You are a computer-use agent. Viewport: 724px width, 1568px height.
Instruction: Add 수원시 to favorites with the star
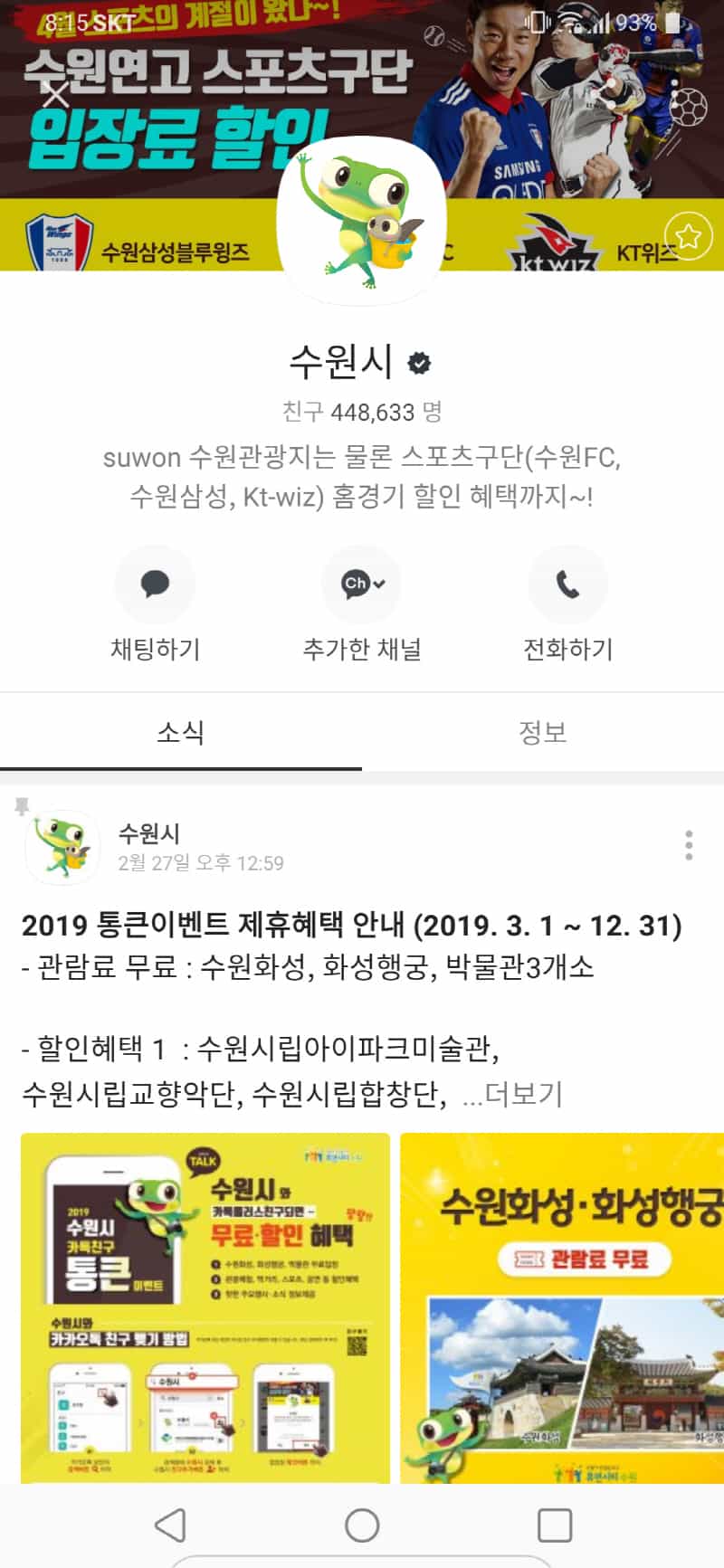688,237
